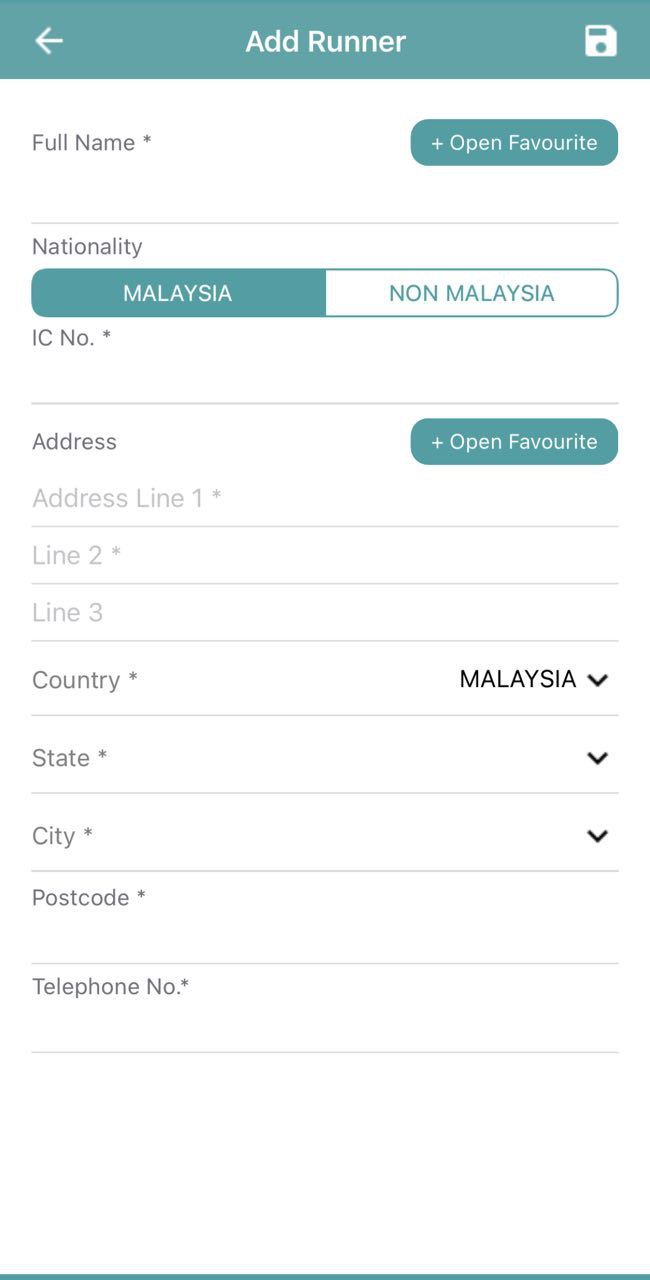650x1280 pixels.
Task: Tap the Postcode field
Action: point(324,937)
